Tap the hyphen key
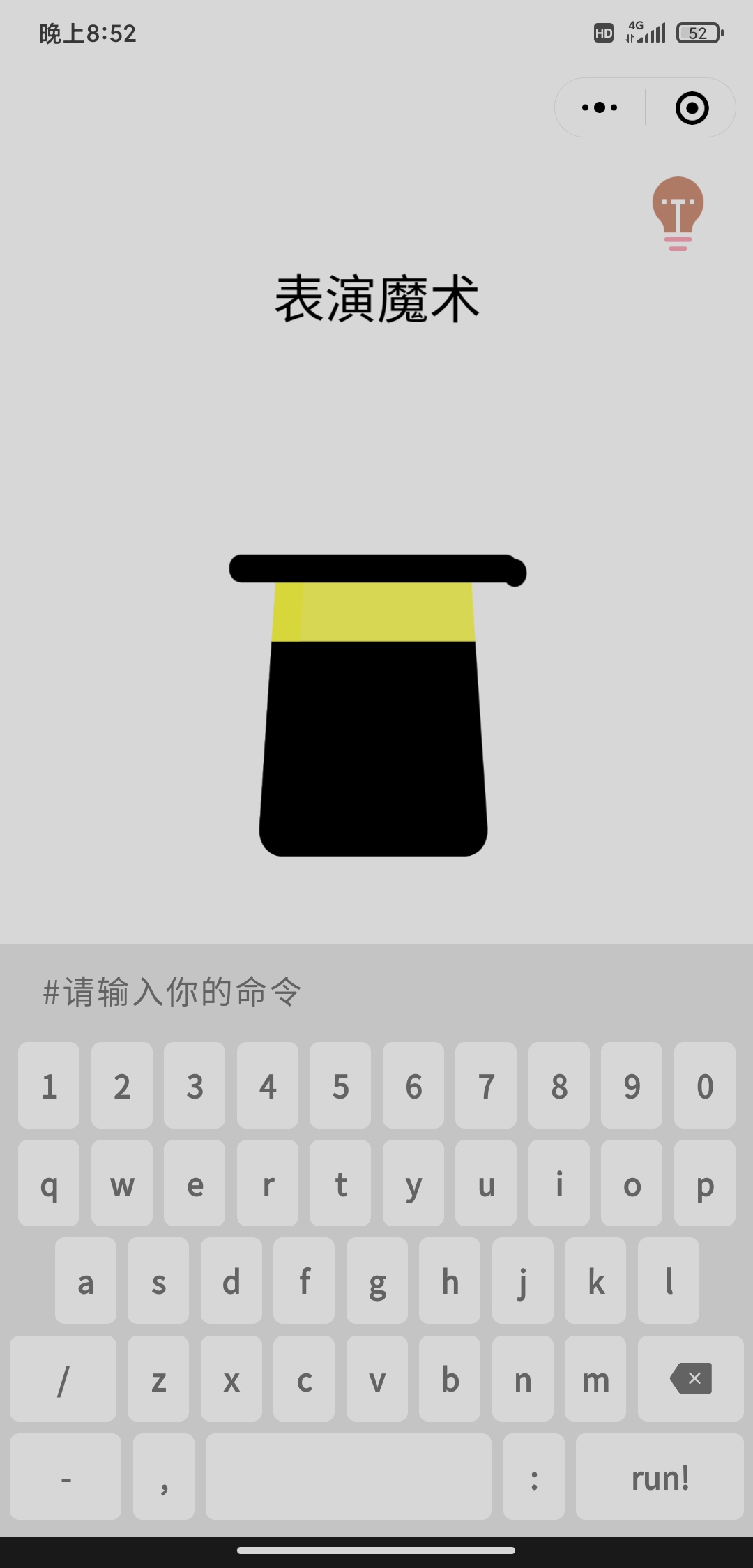 click(x=66, y=1477)
